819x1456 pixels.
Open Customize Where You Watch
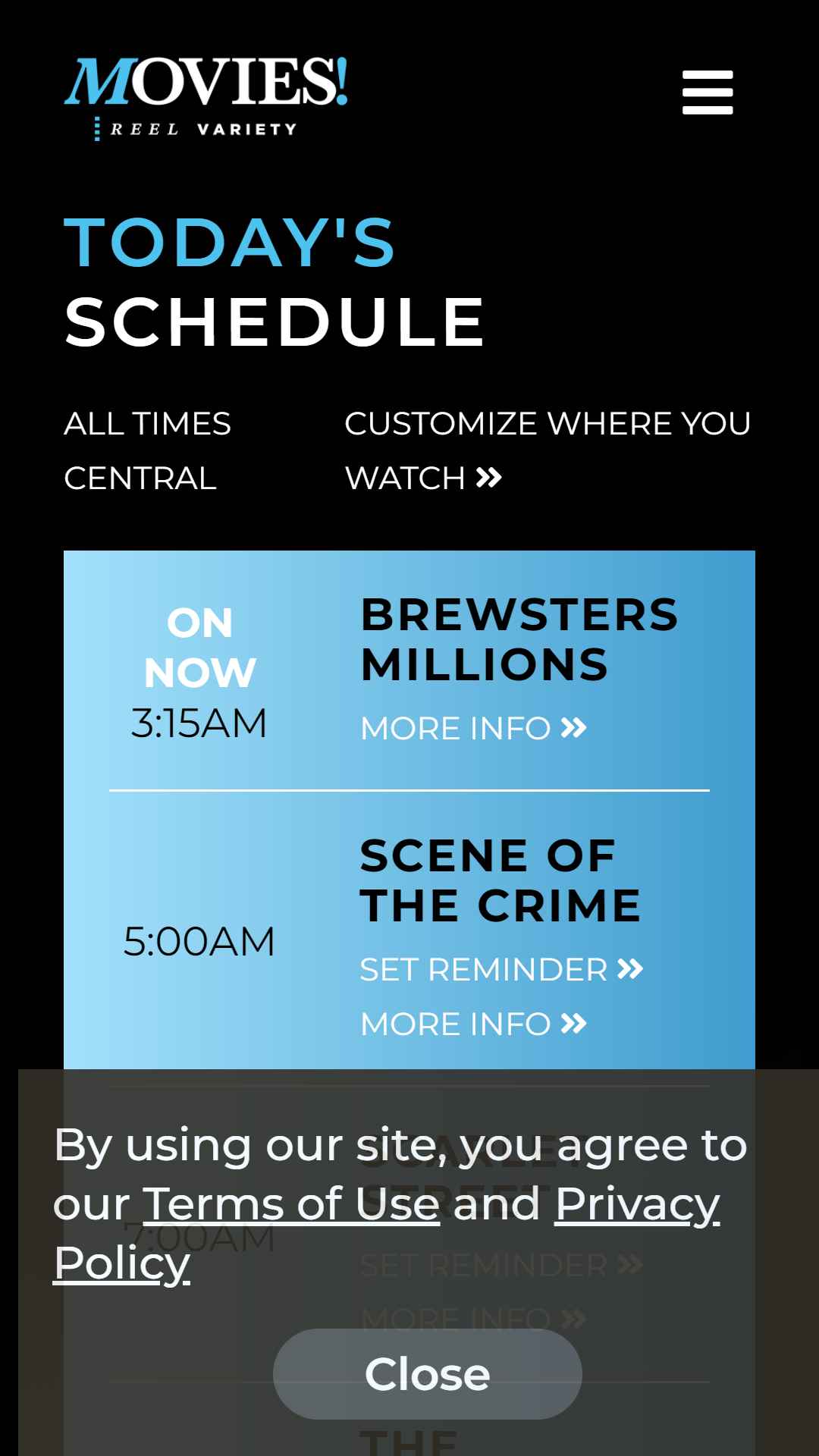(x=548, y=450)
